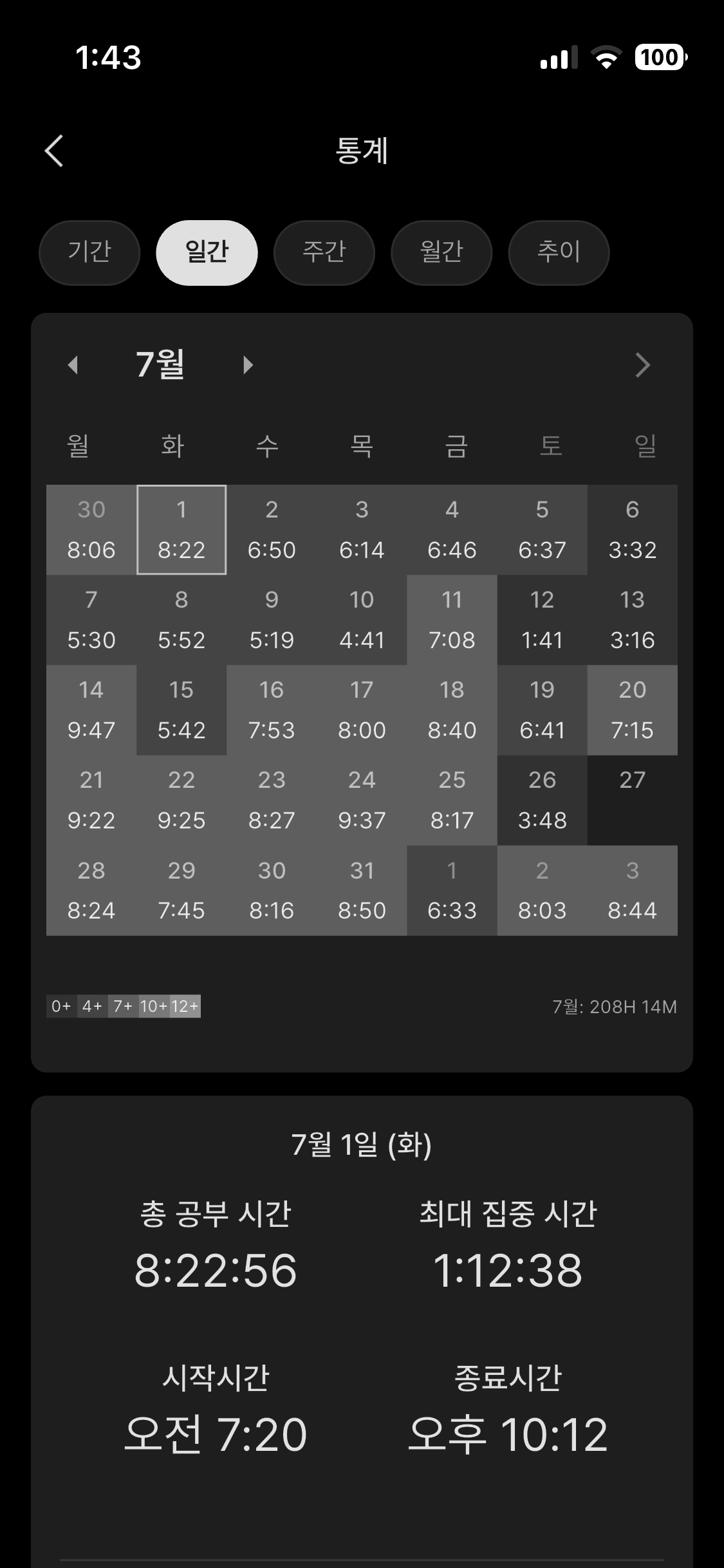Select August 3 with 8:44

click(632, 890)
